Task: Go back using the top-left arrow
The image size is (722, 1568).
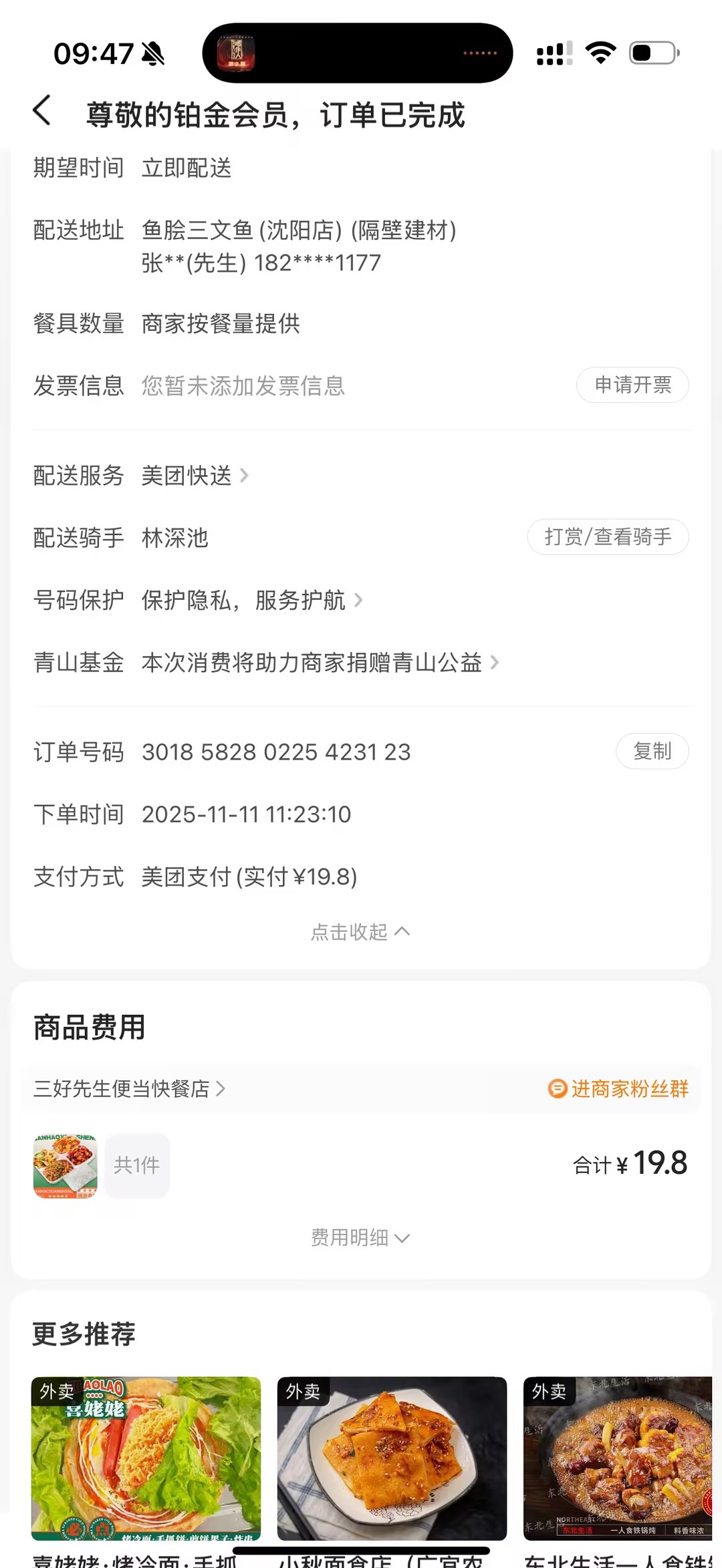Action: pyautogui.click(x=42, y=111)
